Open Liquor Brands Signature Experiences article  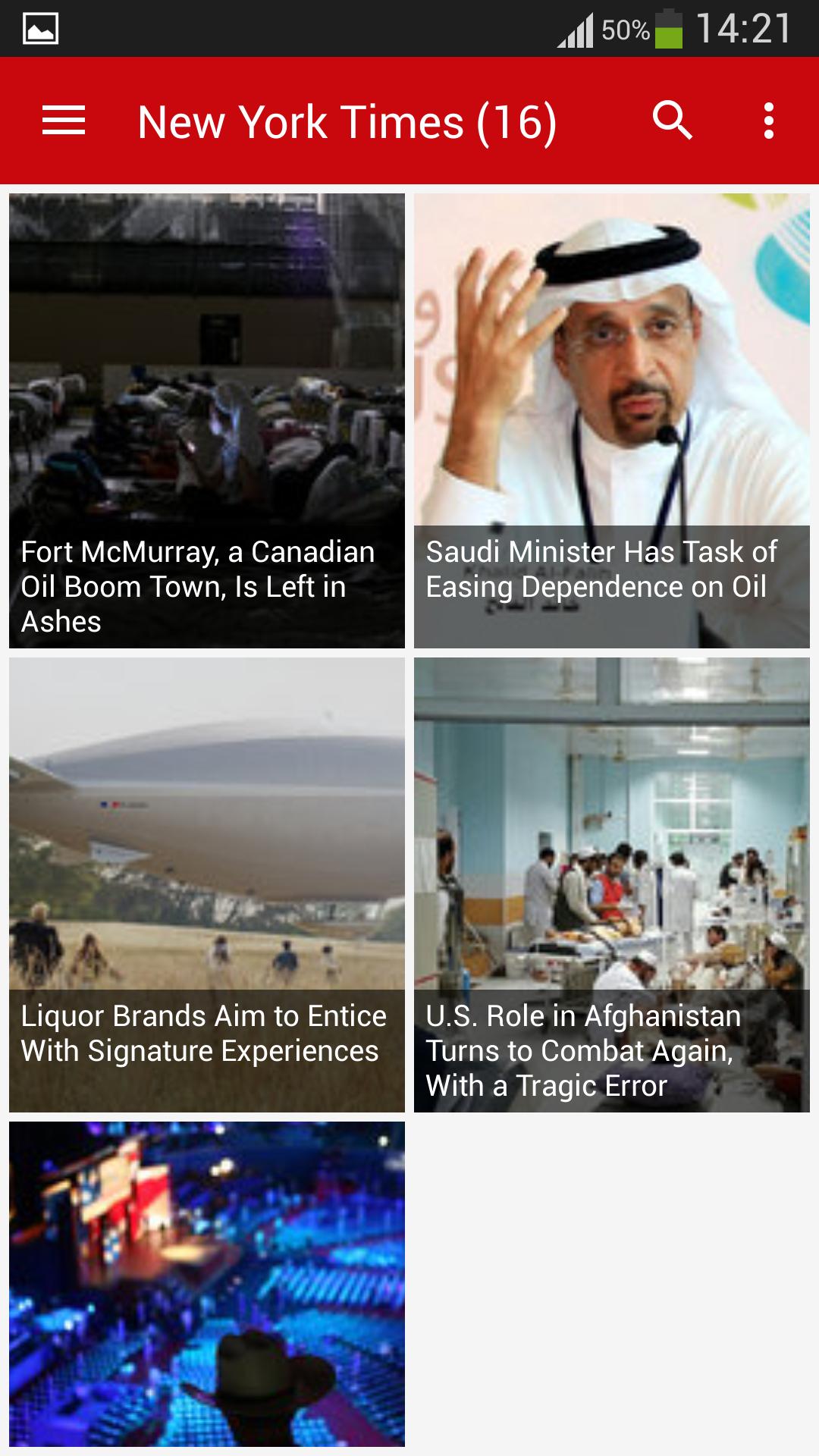click(206, 884)
